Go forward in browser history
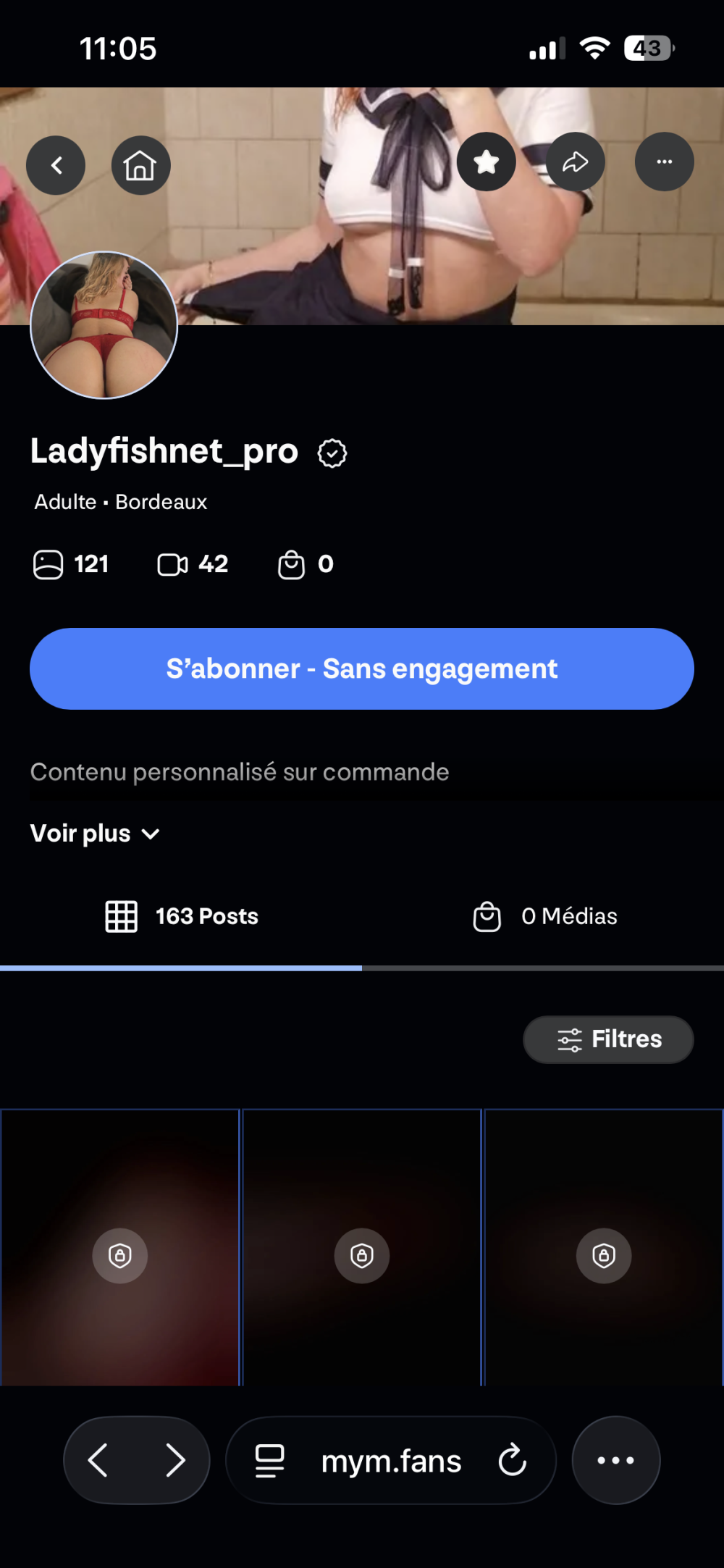 (x=175, y=1460)
